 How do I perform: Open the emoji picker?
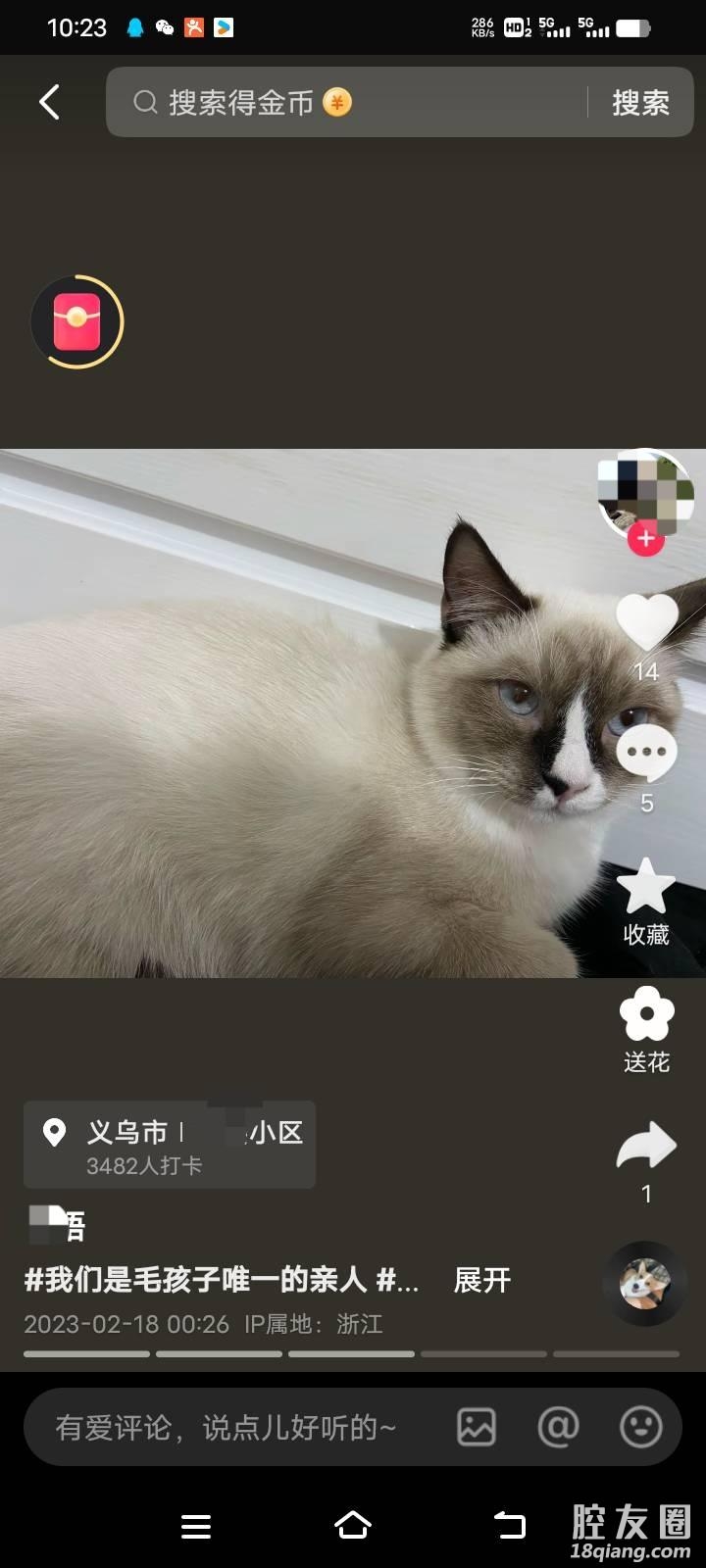click(641, 1428)
